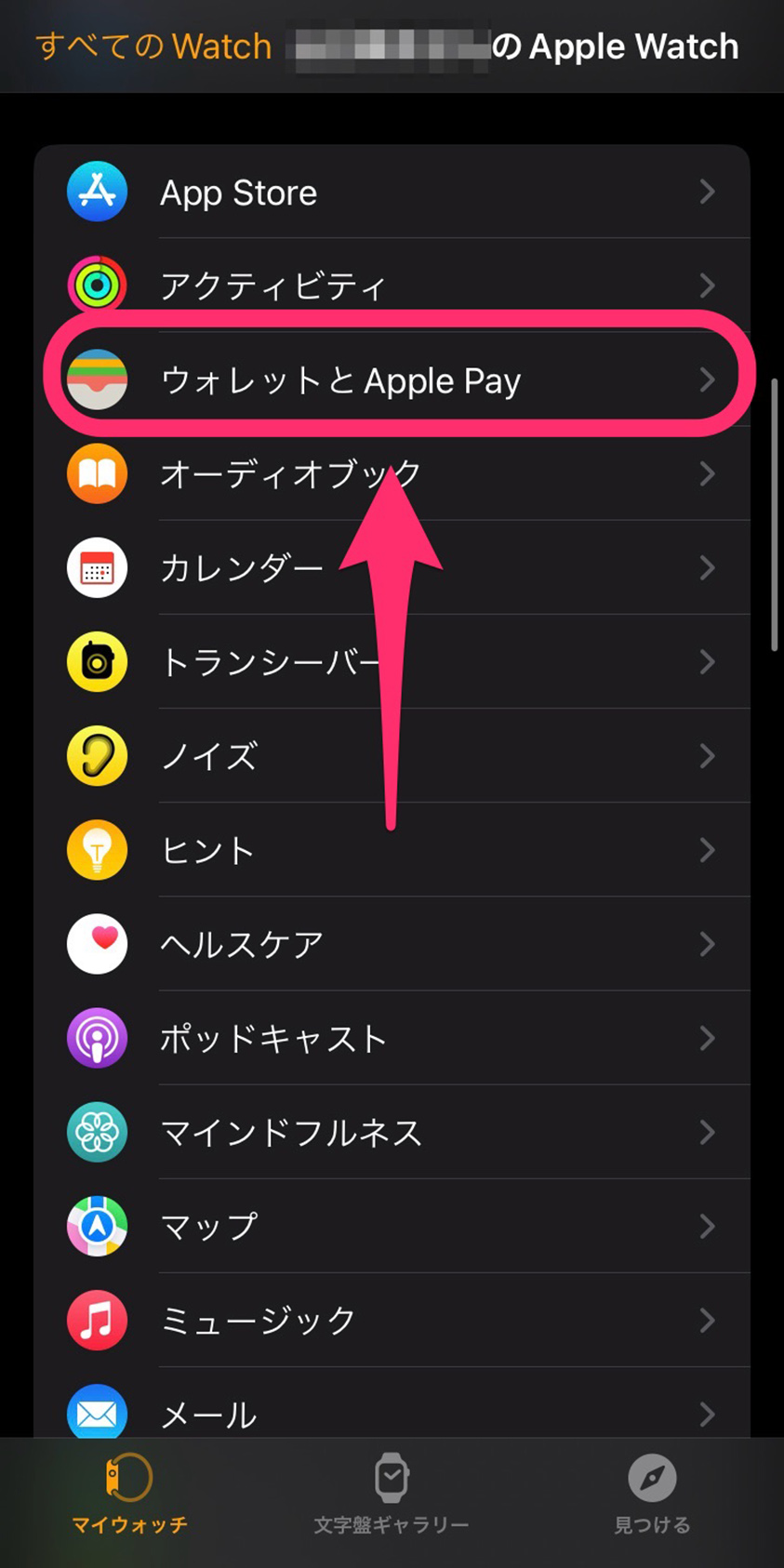
Task: Go back to すべてのWatch
Action: tap(153, 47)
